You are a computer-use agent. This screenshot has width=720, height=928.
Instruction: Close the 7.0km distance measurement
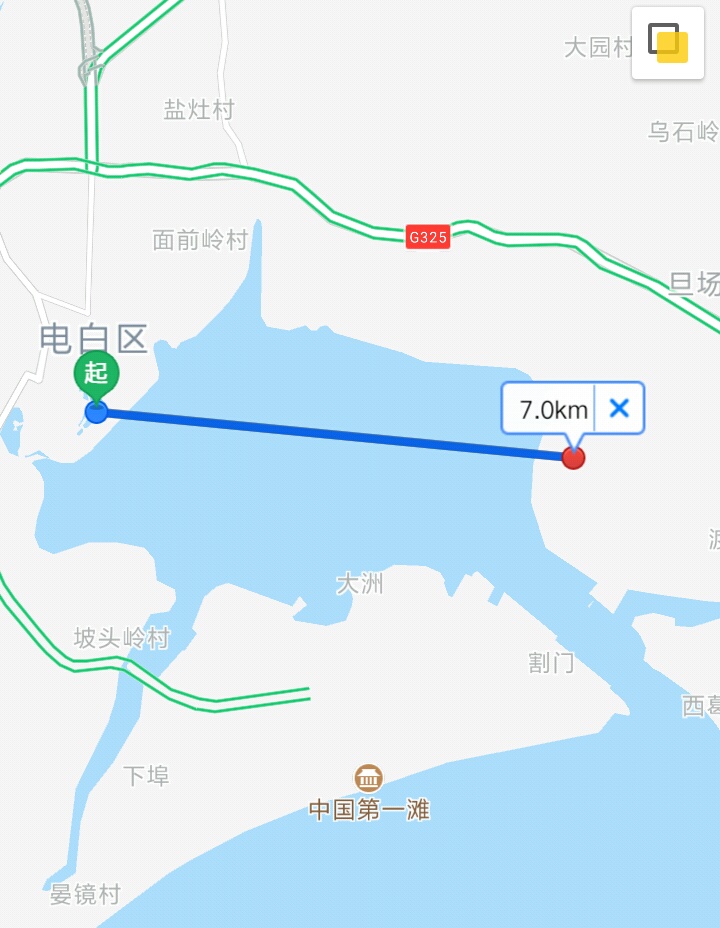(x=620, y=408)
